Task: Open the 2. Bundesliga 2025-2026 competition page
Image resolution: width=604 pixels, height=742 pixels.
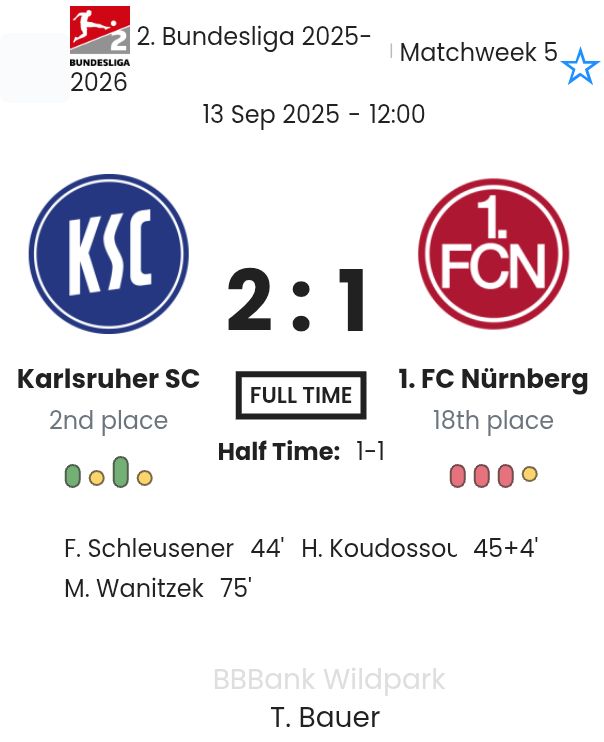Action: [x=250, y=38]
